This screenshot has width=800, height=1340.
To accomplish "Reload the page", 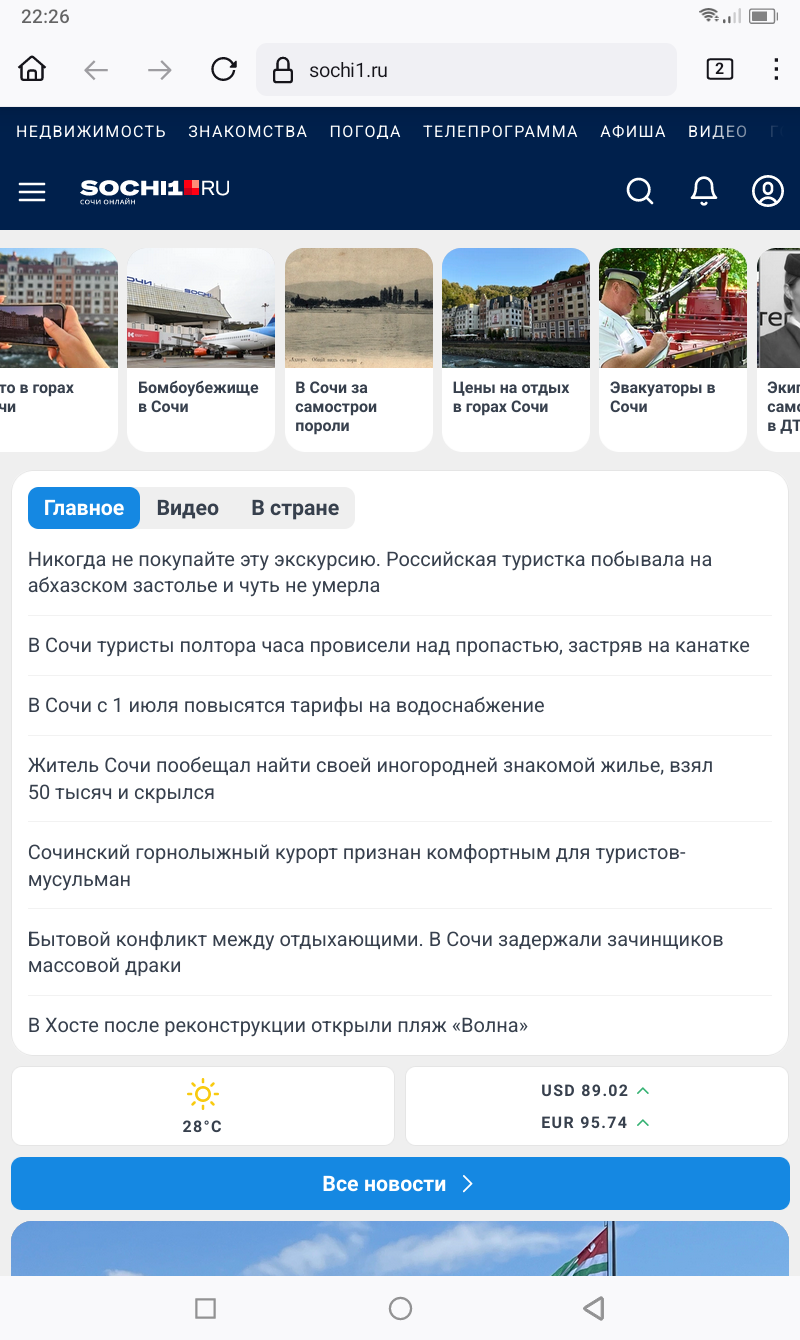I will click(223, 69).
